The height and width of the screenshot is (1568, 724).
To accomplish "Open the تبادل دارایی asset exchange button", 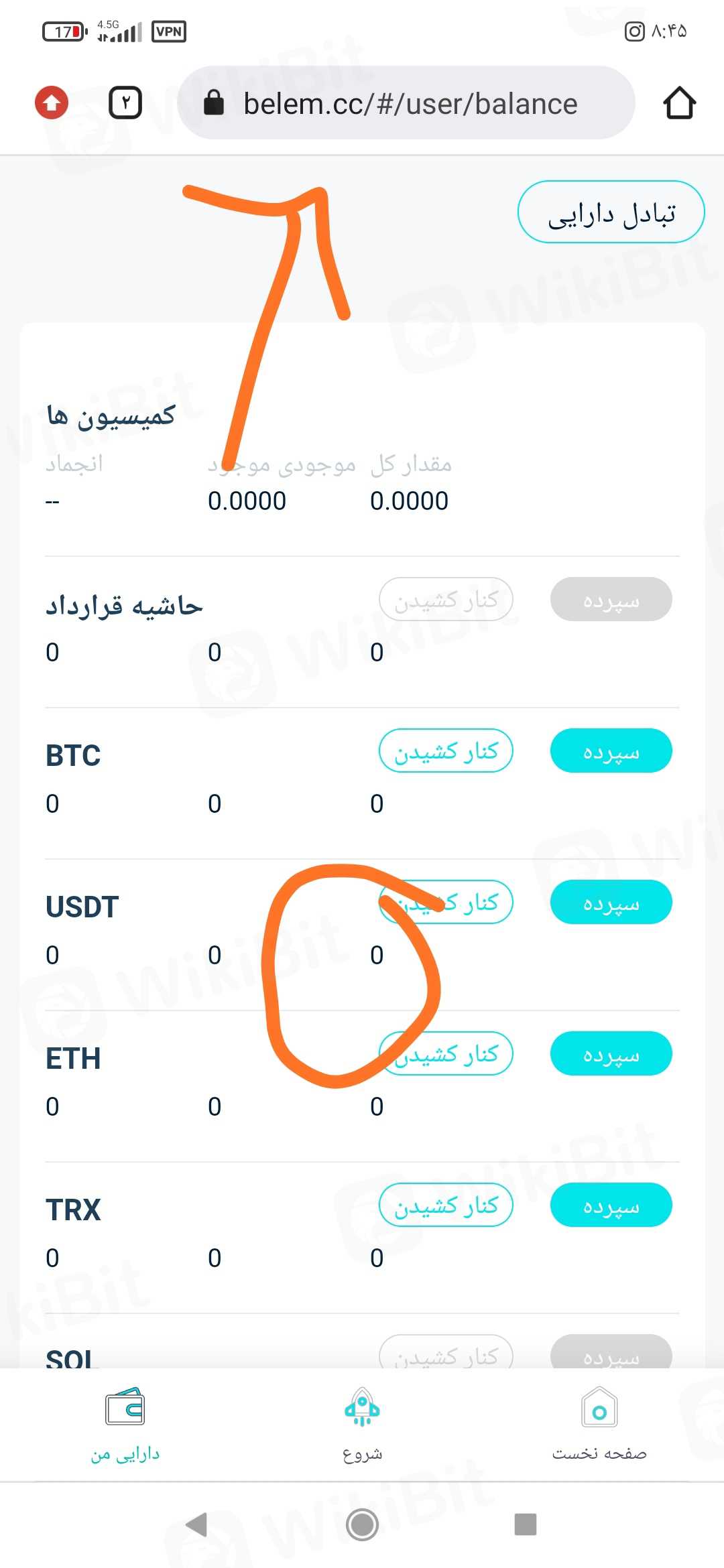I will [x=611, y=212].
